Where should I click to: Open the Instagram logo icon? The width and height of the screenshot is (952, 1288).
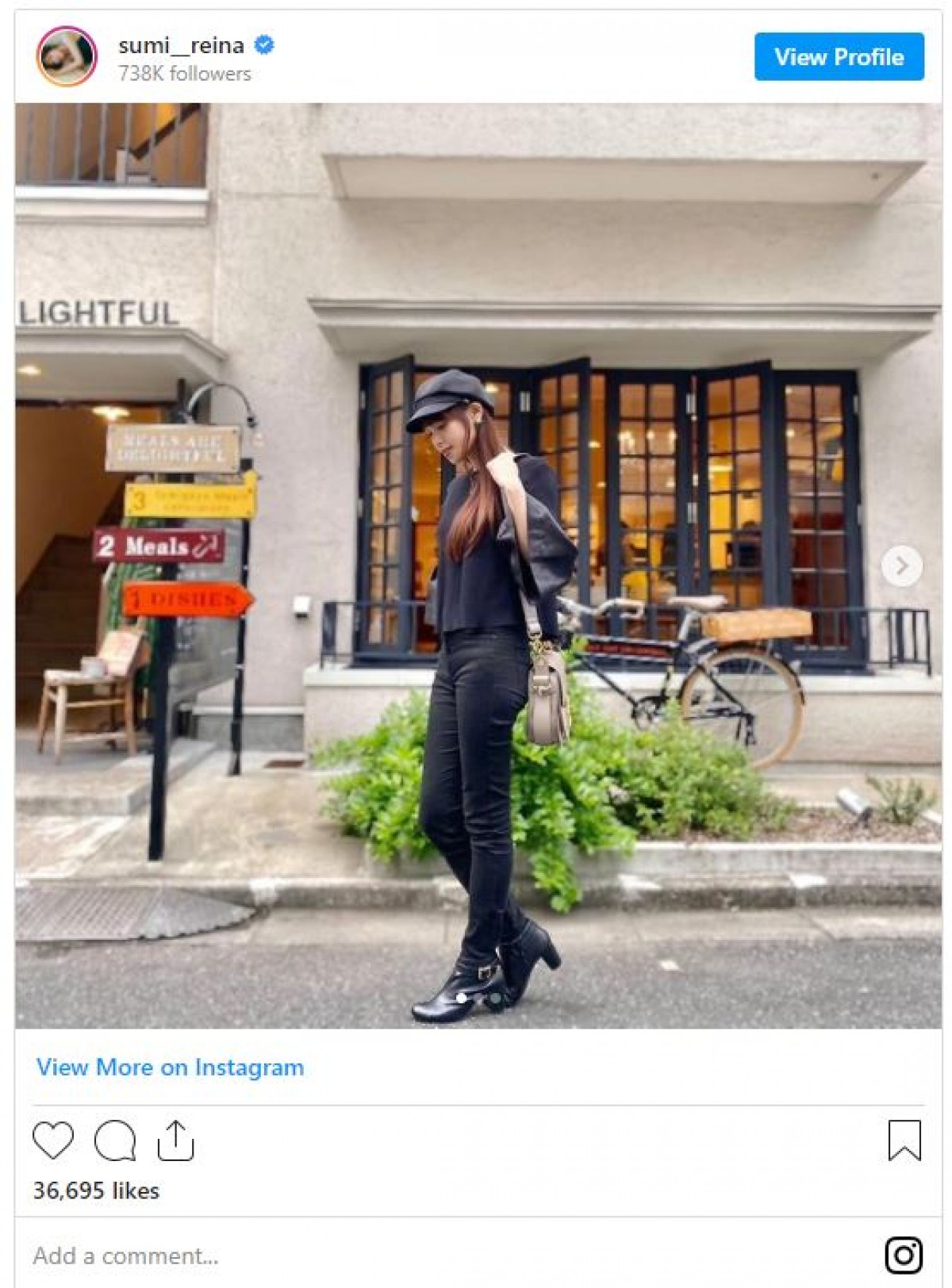coord(904,1255)
